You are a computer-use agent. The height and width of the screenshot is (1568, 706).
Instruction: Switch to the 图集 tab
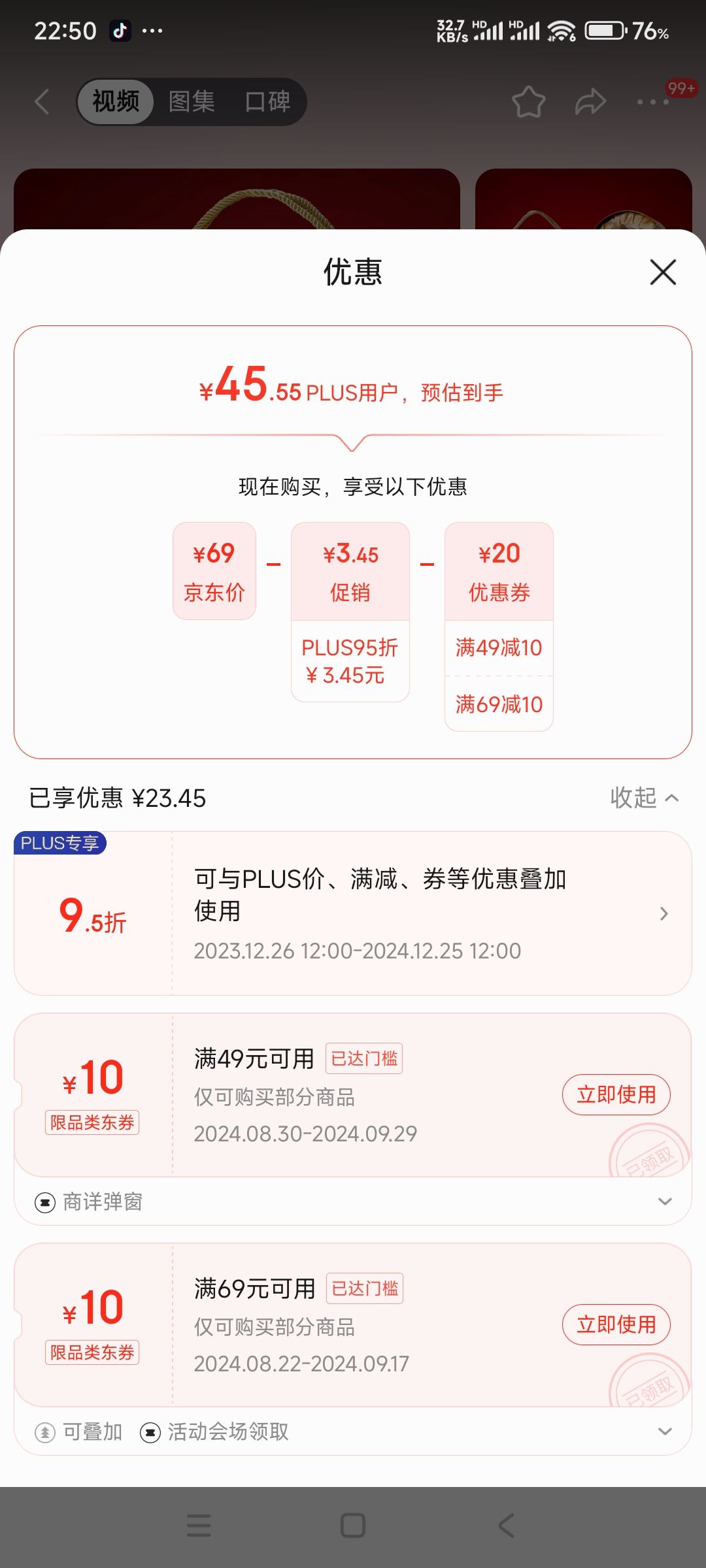192,102
